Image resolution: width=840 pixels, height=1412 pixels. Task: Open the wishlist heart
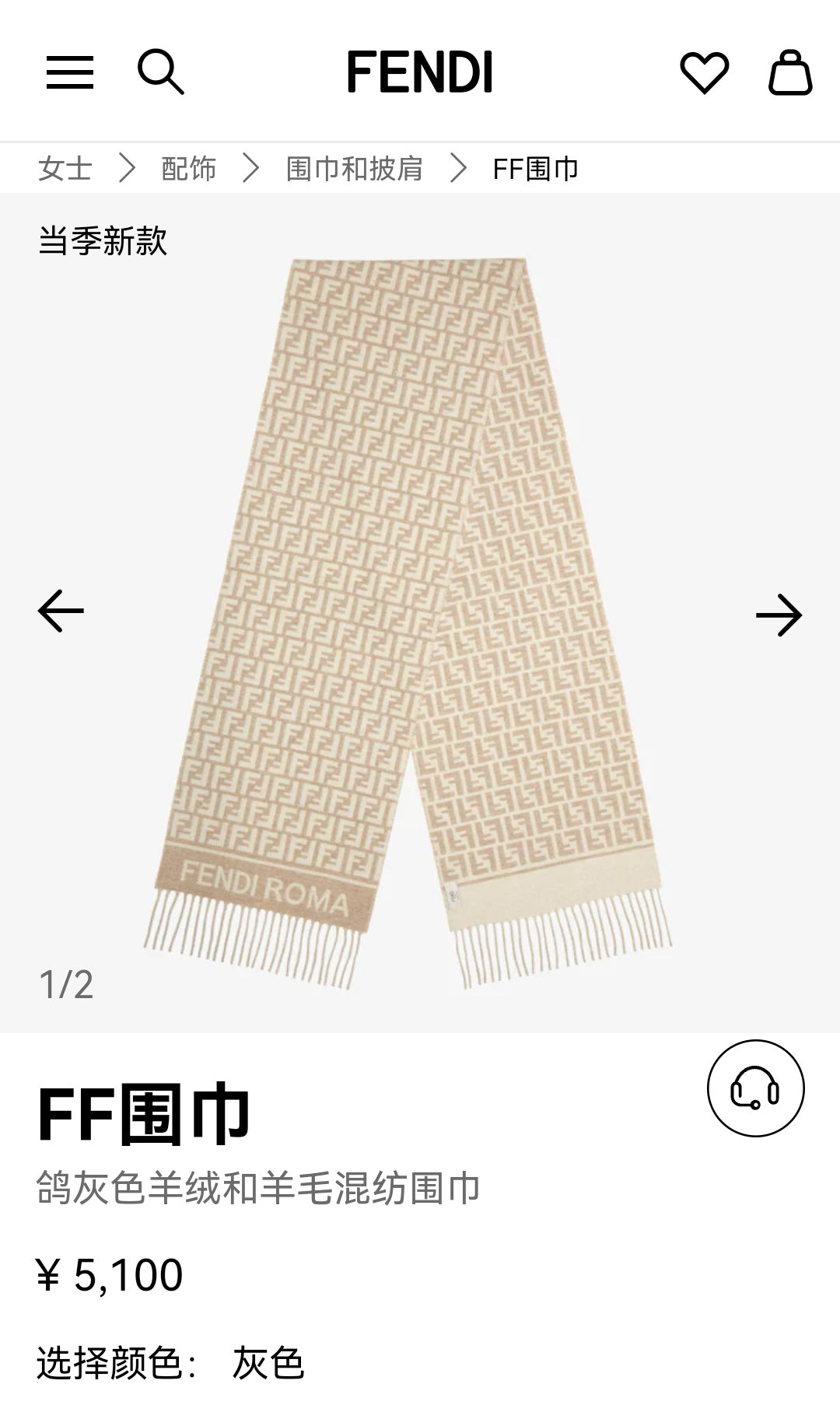(704, 73)
